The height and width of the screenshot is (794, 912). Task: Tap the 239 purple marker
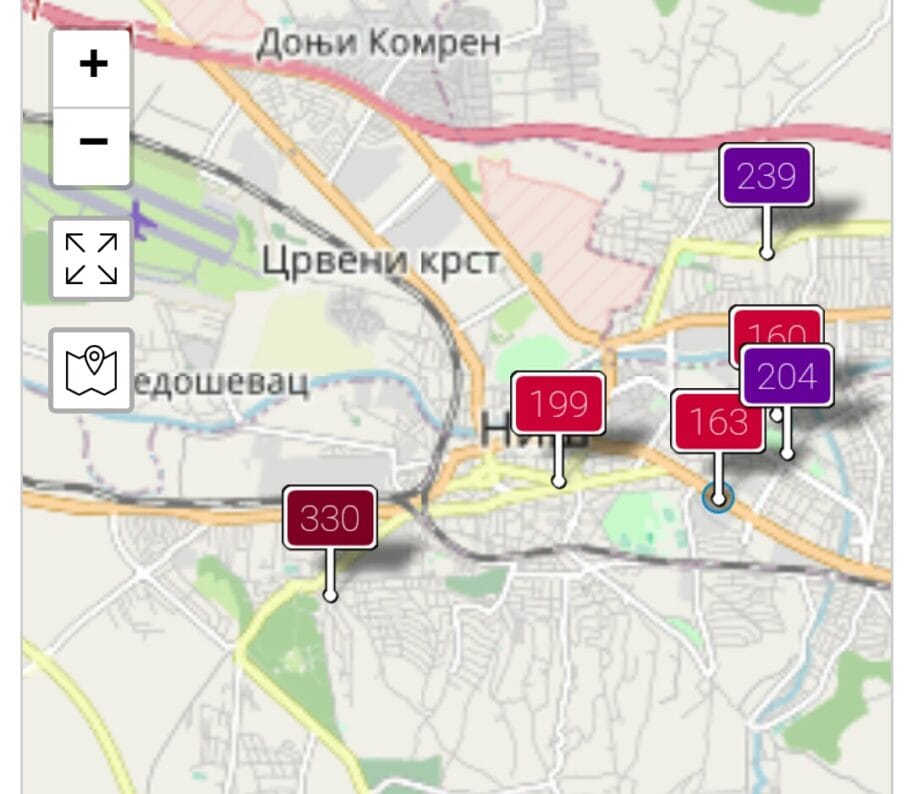coord(766,176)
